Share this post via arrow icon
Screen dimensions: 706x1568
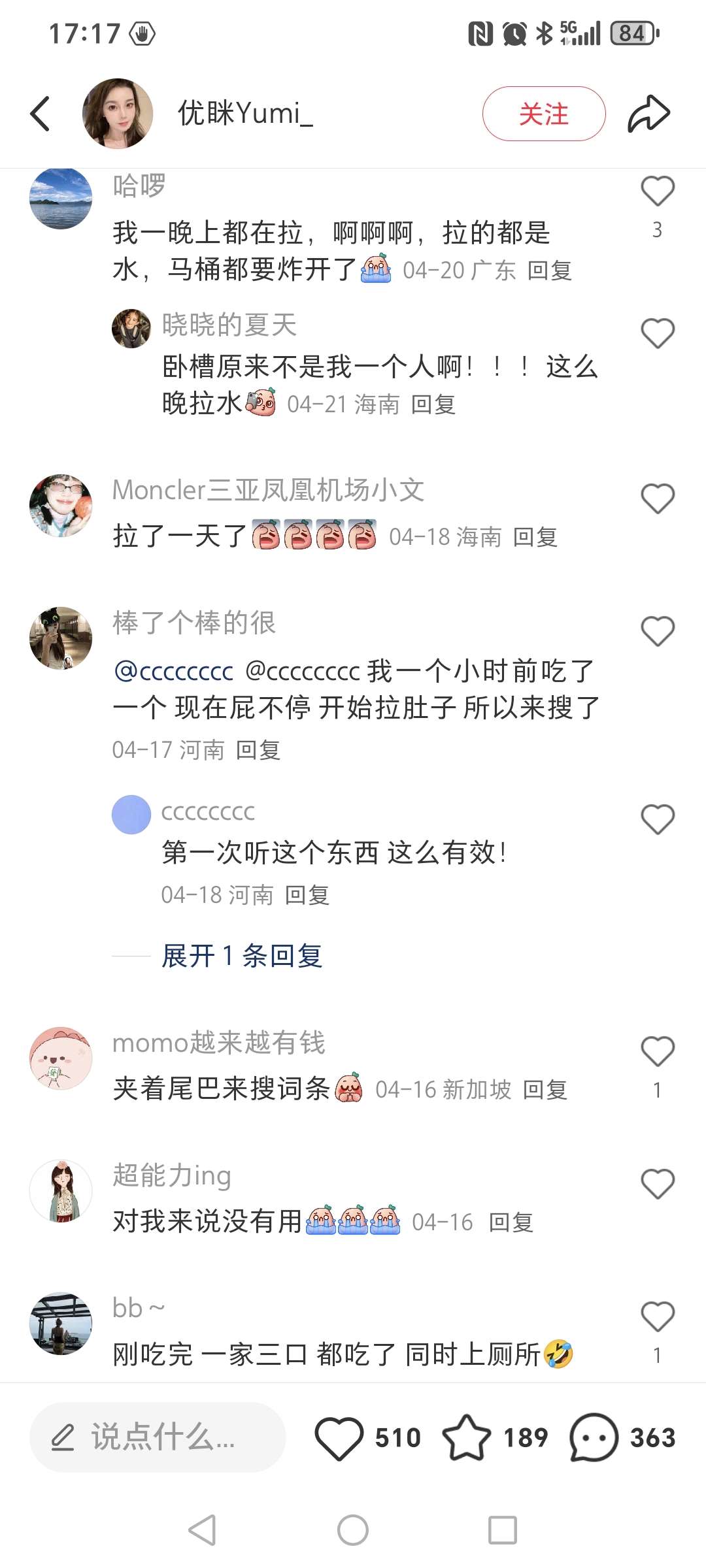click(x=648, y=114)
